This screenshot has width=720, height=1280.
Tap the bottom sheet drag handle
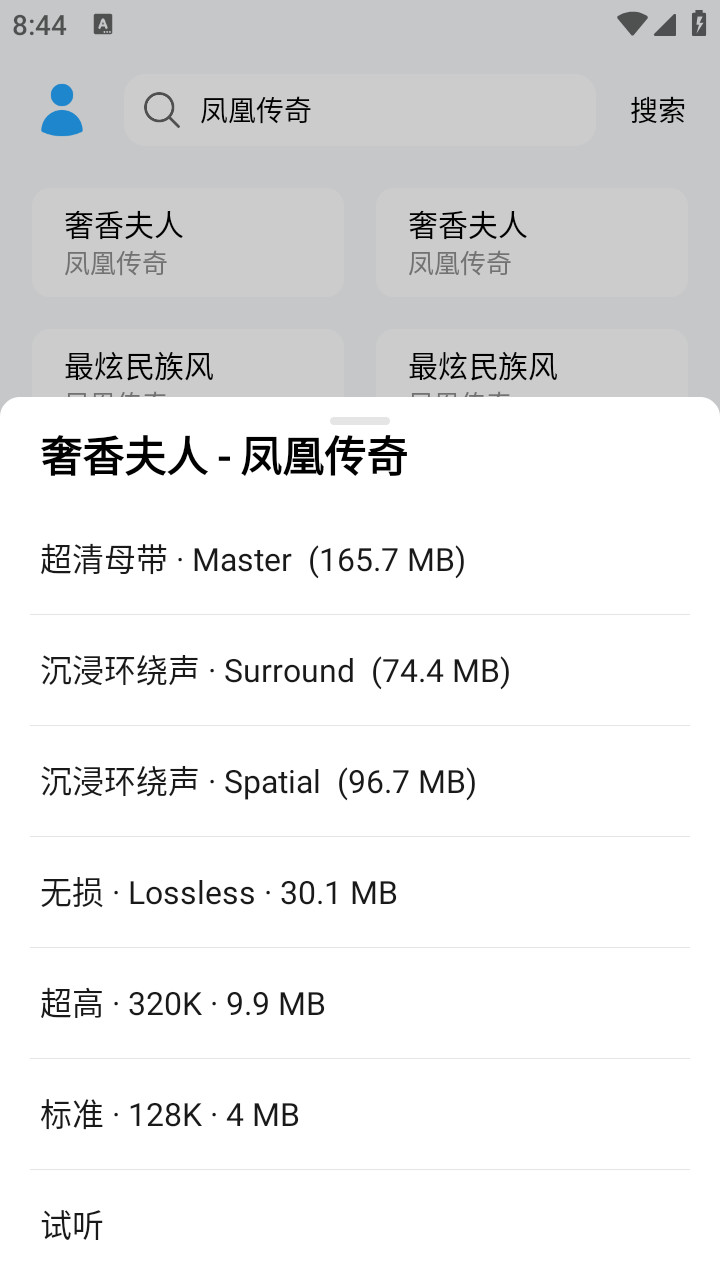pyautogui.click(x=360, y=420)
